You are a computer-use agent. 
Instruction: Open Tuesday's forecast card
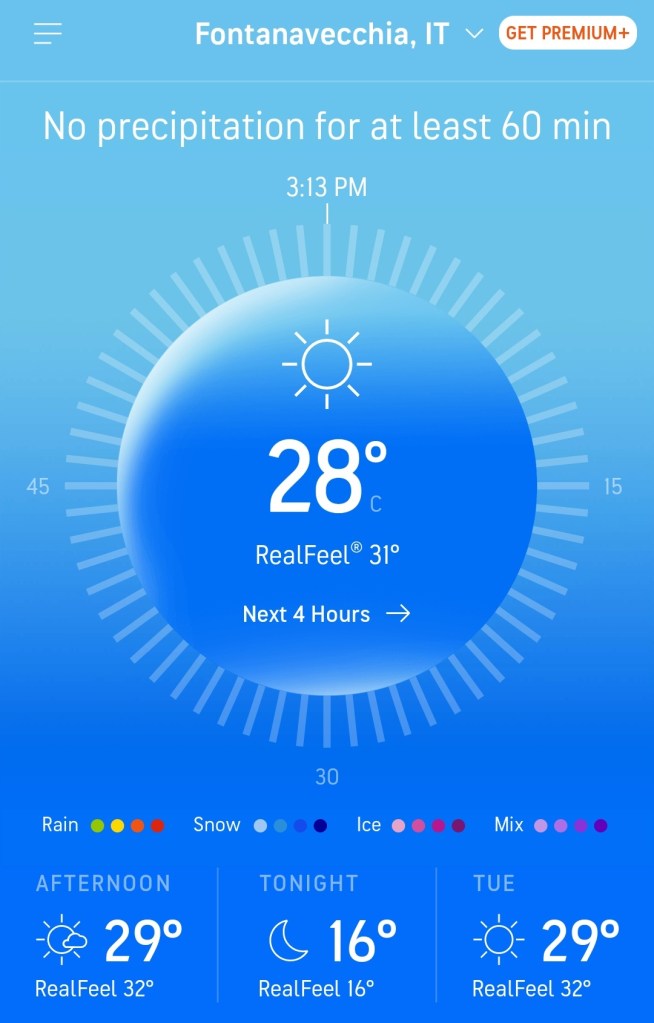(x=543, y=936)
